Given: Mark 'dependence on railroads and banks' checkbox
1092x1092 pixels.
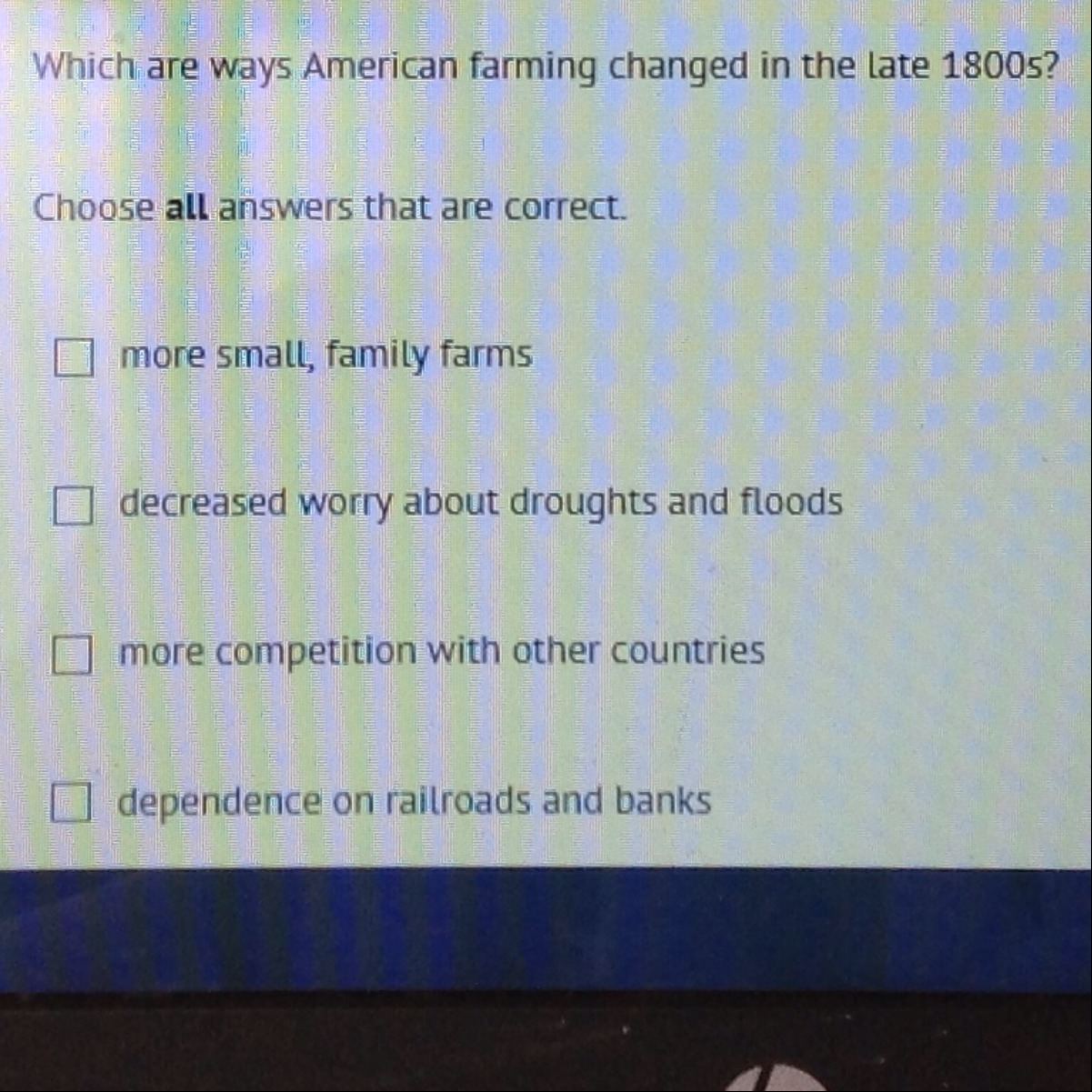Looking at the screenshot, I should 69,804.
